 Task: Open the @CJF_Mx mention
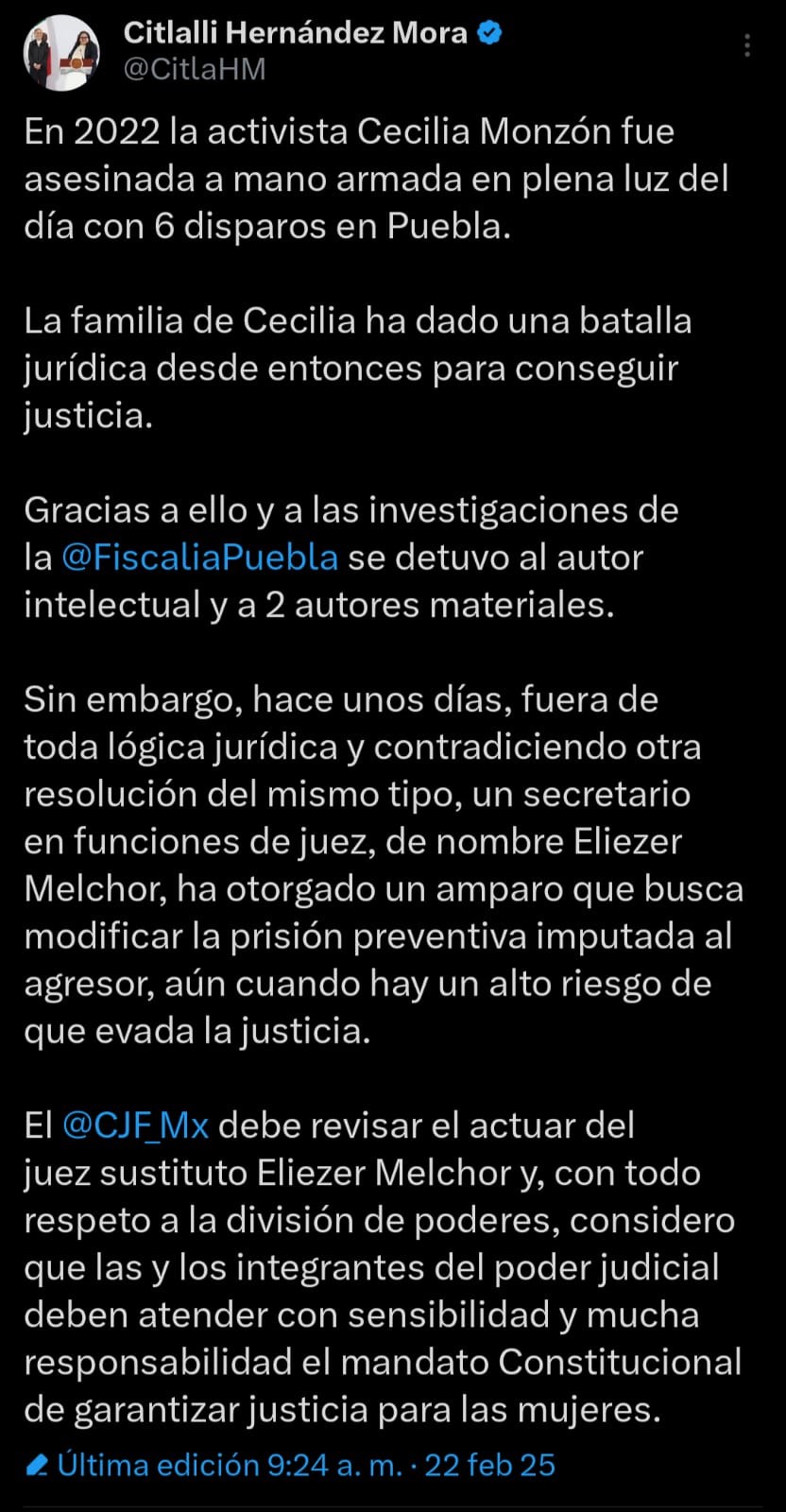[x=135, y=1125]
